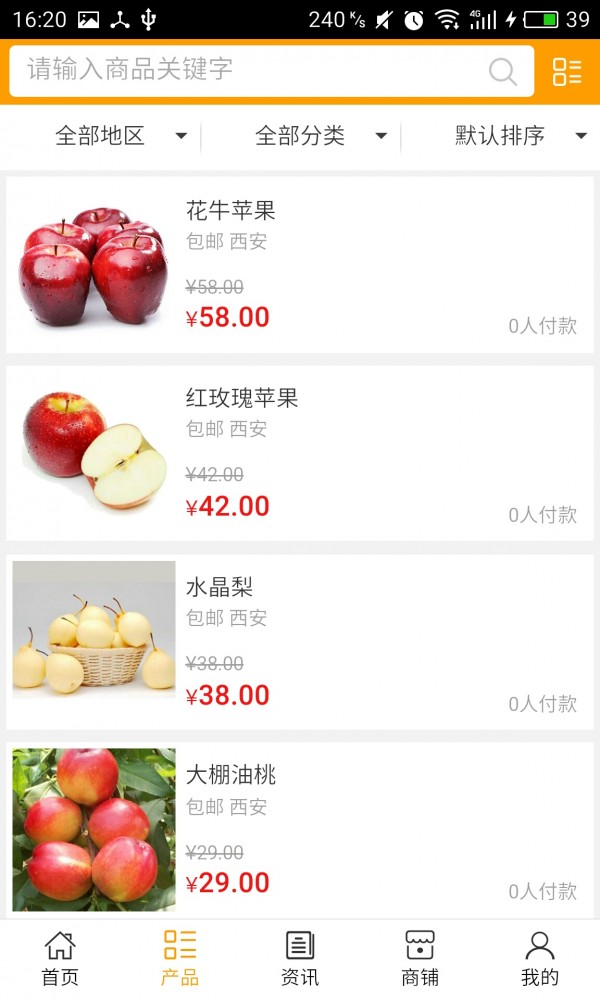The image size is (600, 1000).
Task: Expand the 全部地区 region dropdown
Action: (120, 136)
